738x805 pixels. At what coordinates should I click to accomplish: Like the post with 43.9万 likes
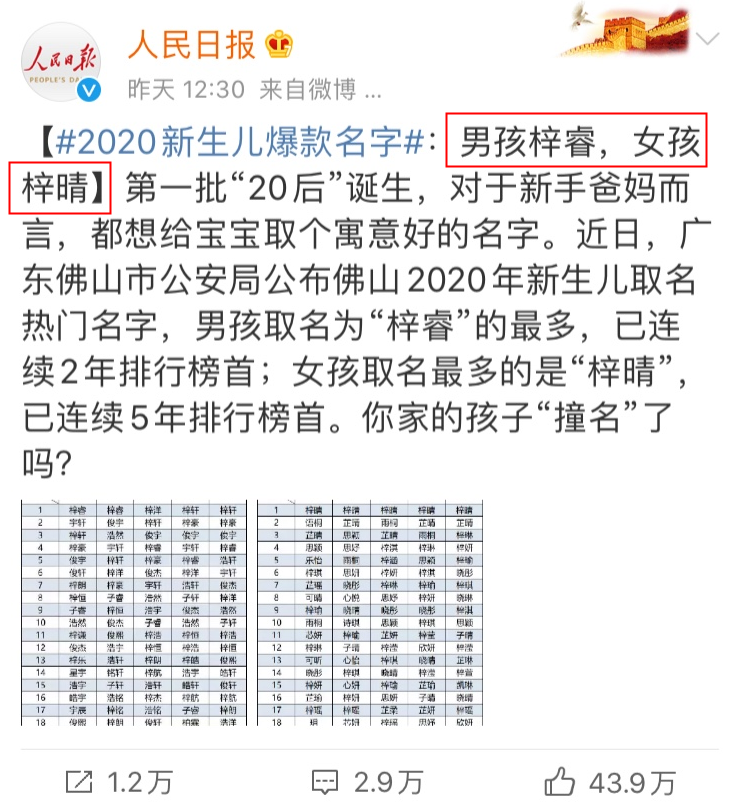point(610,780)
